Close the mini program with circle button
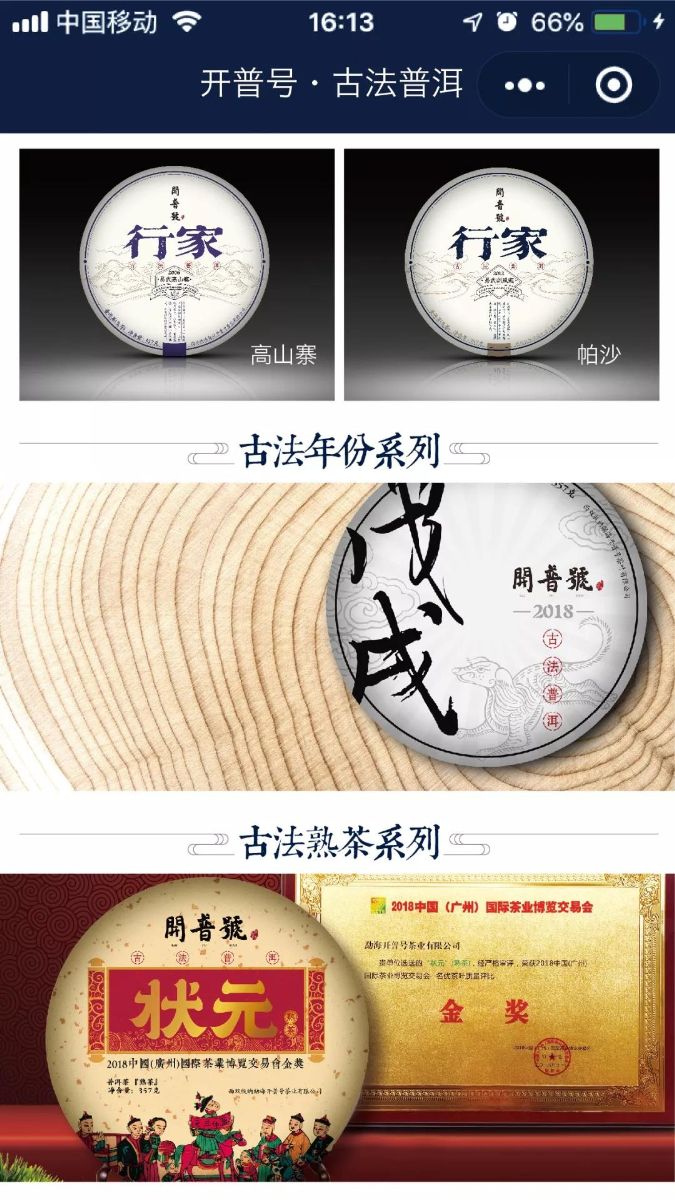Screen dimensions: 675x1200 tap(614, 85)
